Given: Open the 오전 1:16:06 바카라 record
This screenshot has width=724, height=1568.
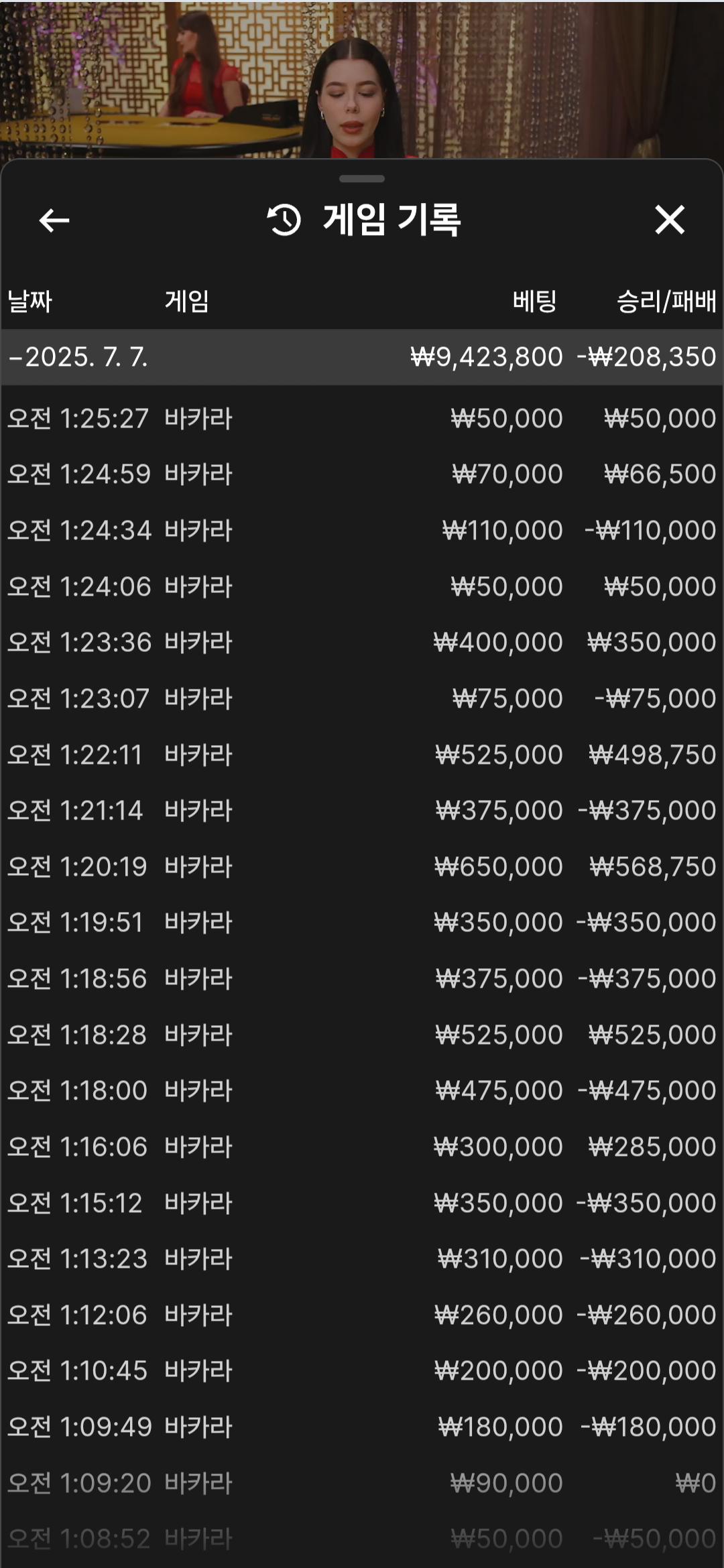Looking at the screenshot, I should tap(362, 1147).
